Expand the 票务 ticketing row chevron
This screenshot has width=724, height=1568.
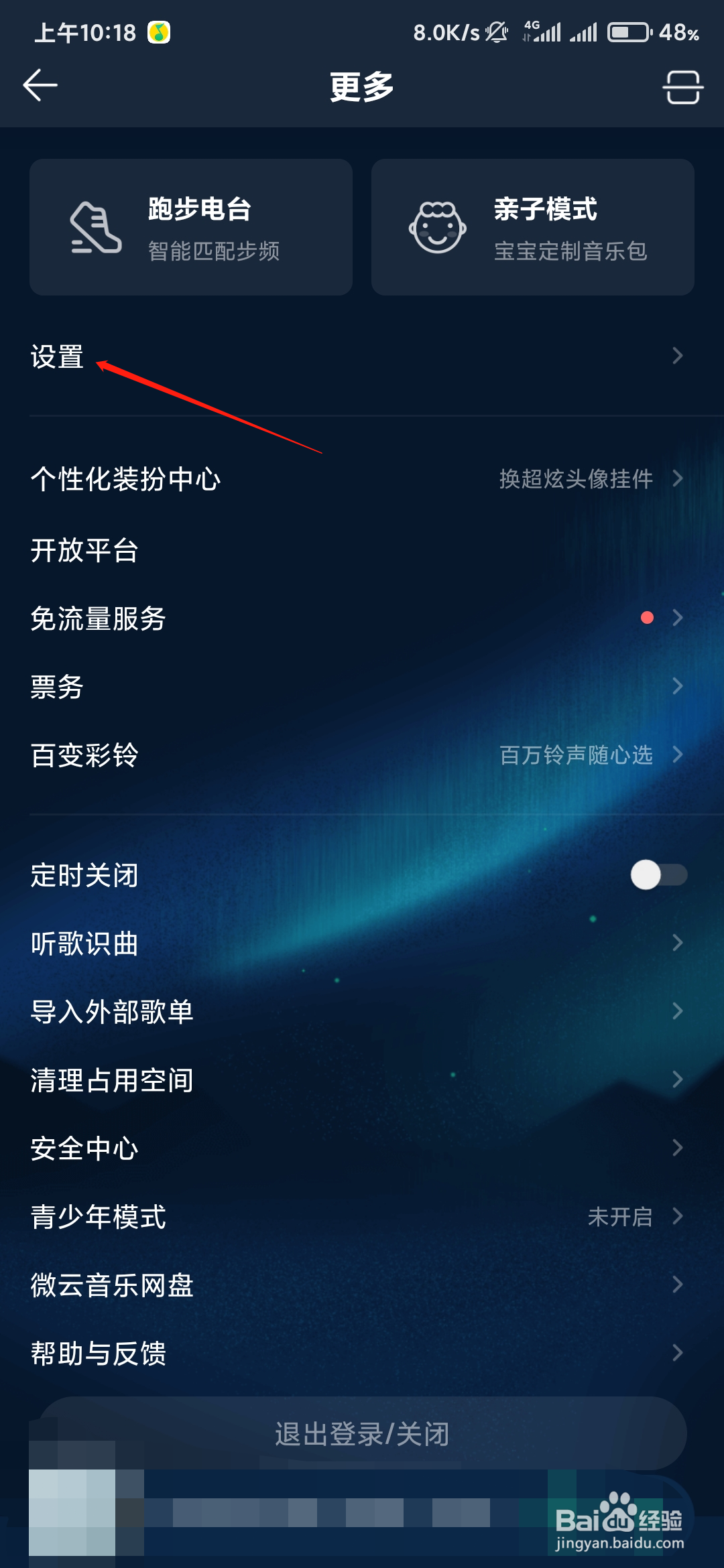coord(678,686)
